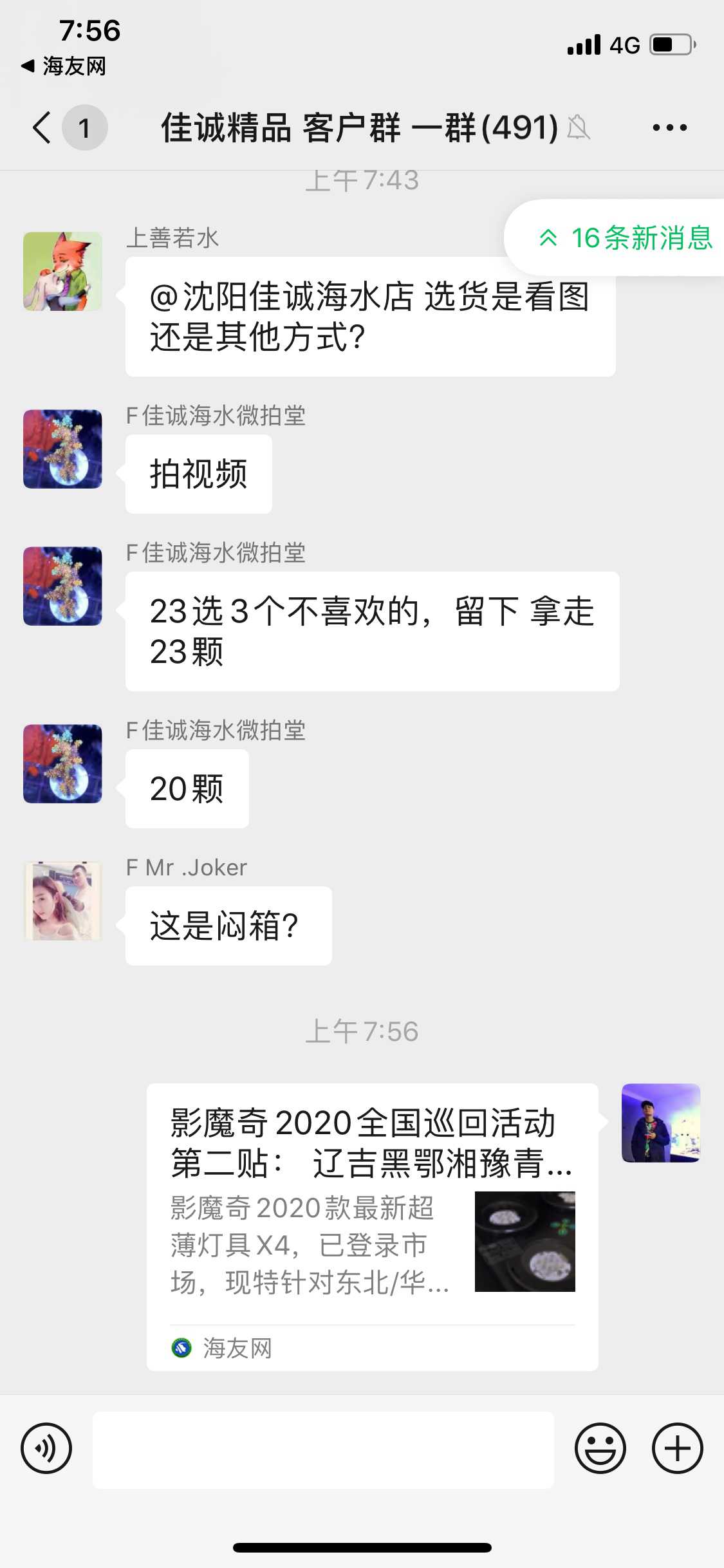The height and width of the screenshot is (1568, 724).
Task: Open avatar of F佳诚海水微拍堂 above 拍视频
Action: [62, 449]
